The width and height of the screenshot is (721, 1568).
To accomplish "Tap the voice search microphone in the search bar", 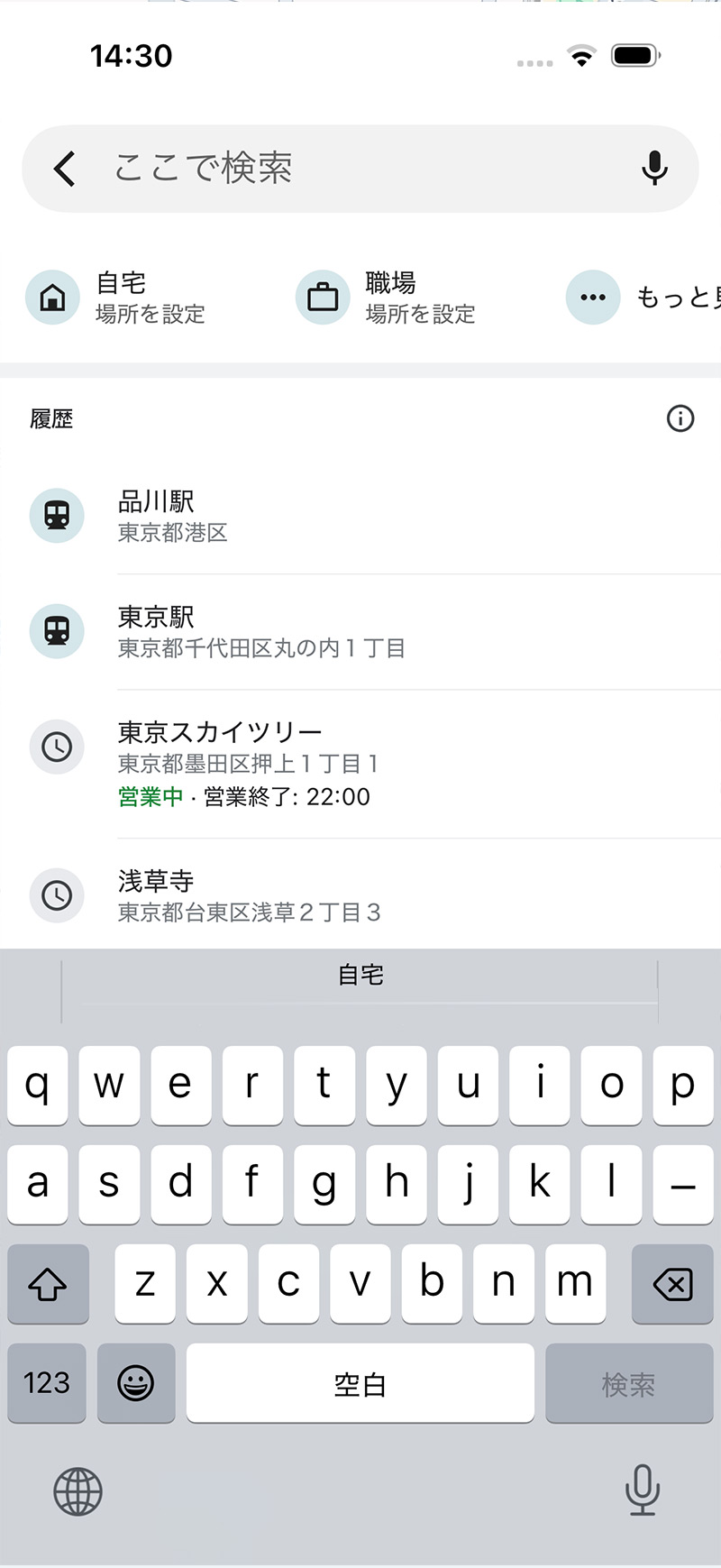I will coord(654,168).
